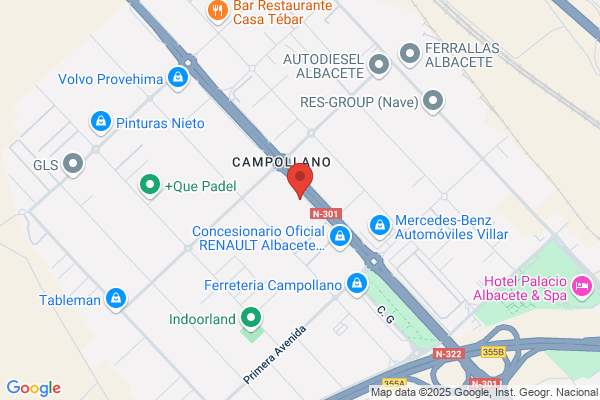Open the Ferreteria Campollano marker
Viewport: 600px width, 400px height.
click(x=357, y=285)
